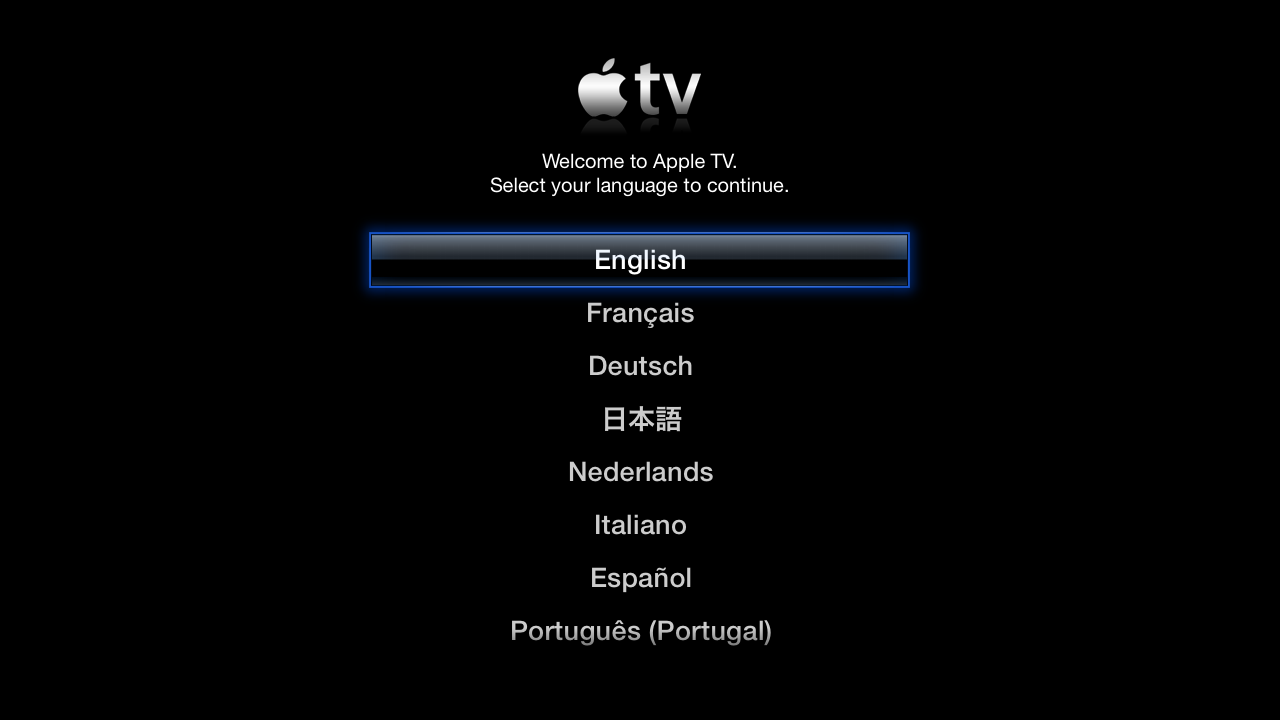Pick Deutsch as the language
1280x720 pixels.
point(640,366)
